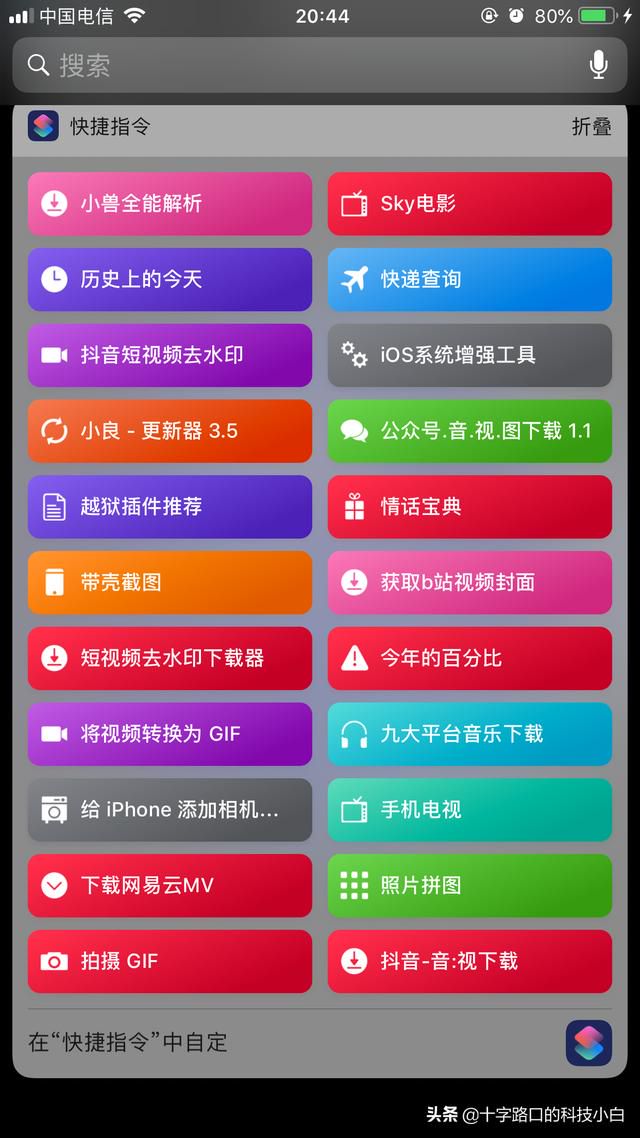Run 将视频转换为 GIF

[x=170, y=734]
